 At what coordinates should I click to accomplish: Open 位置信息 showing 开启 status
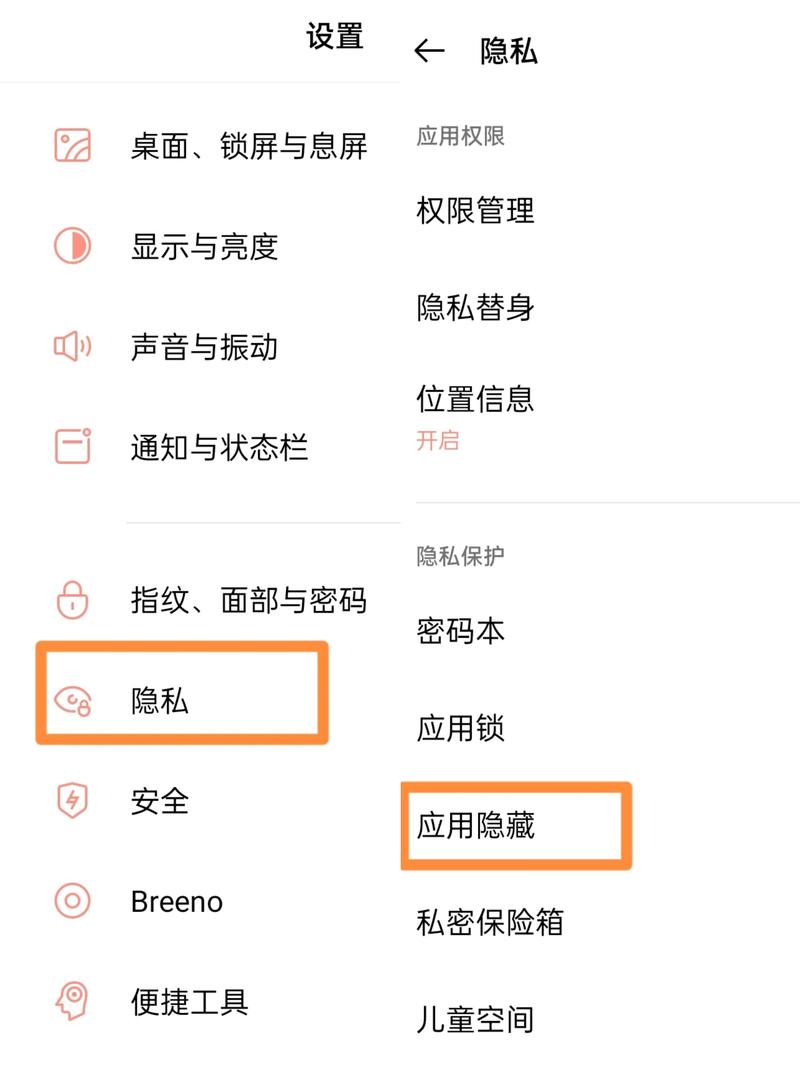point(475,399)
